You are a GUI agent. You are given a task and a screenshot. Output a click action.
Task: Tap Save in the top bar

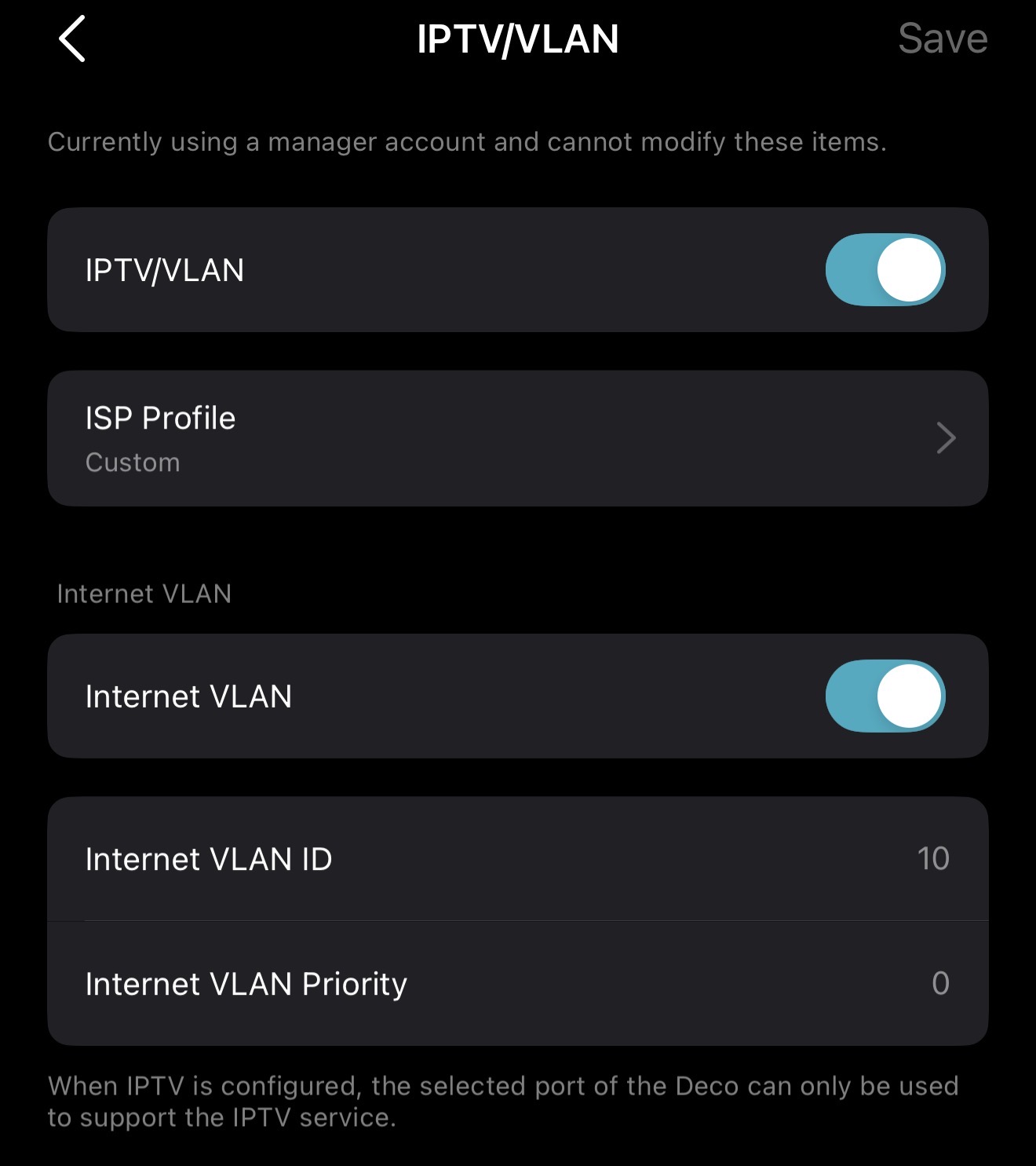coord(942,39)
